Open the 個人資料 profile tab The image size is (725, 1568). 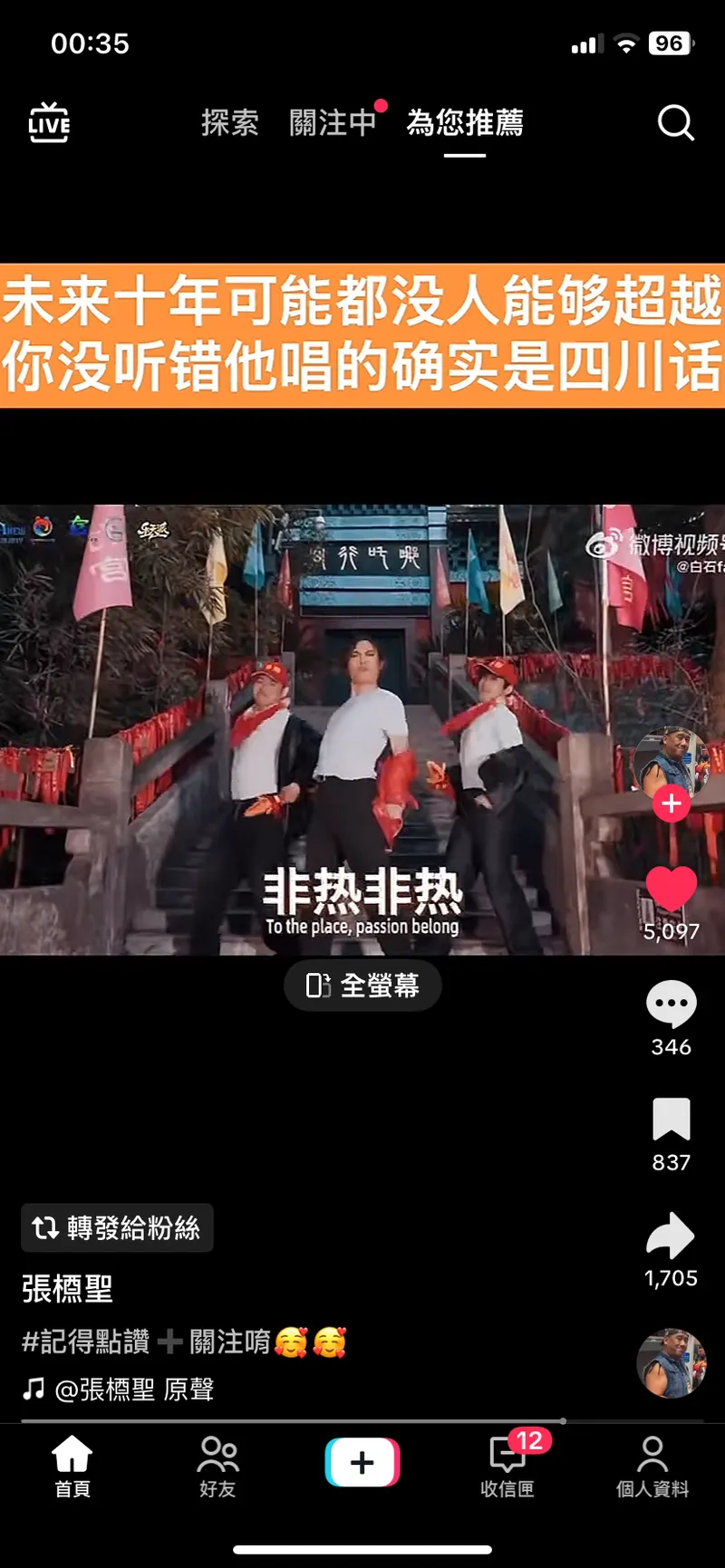(652, 1466)
